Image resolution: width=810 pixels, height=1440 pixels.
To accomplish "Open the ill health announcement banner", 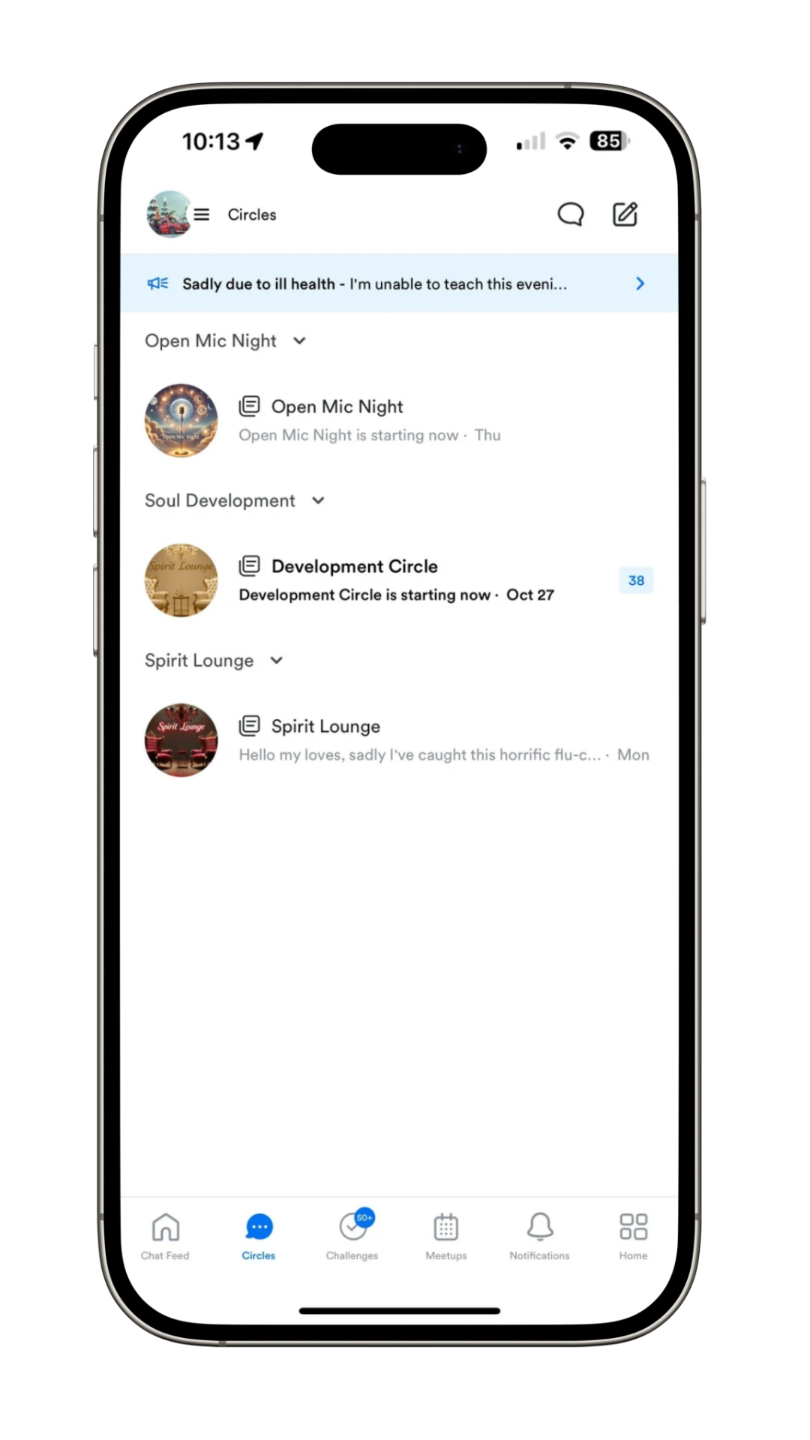I will pyautogui.click(x=398, y=284).
